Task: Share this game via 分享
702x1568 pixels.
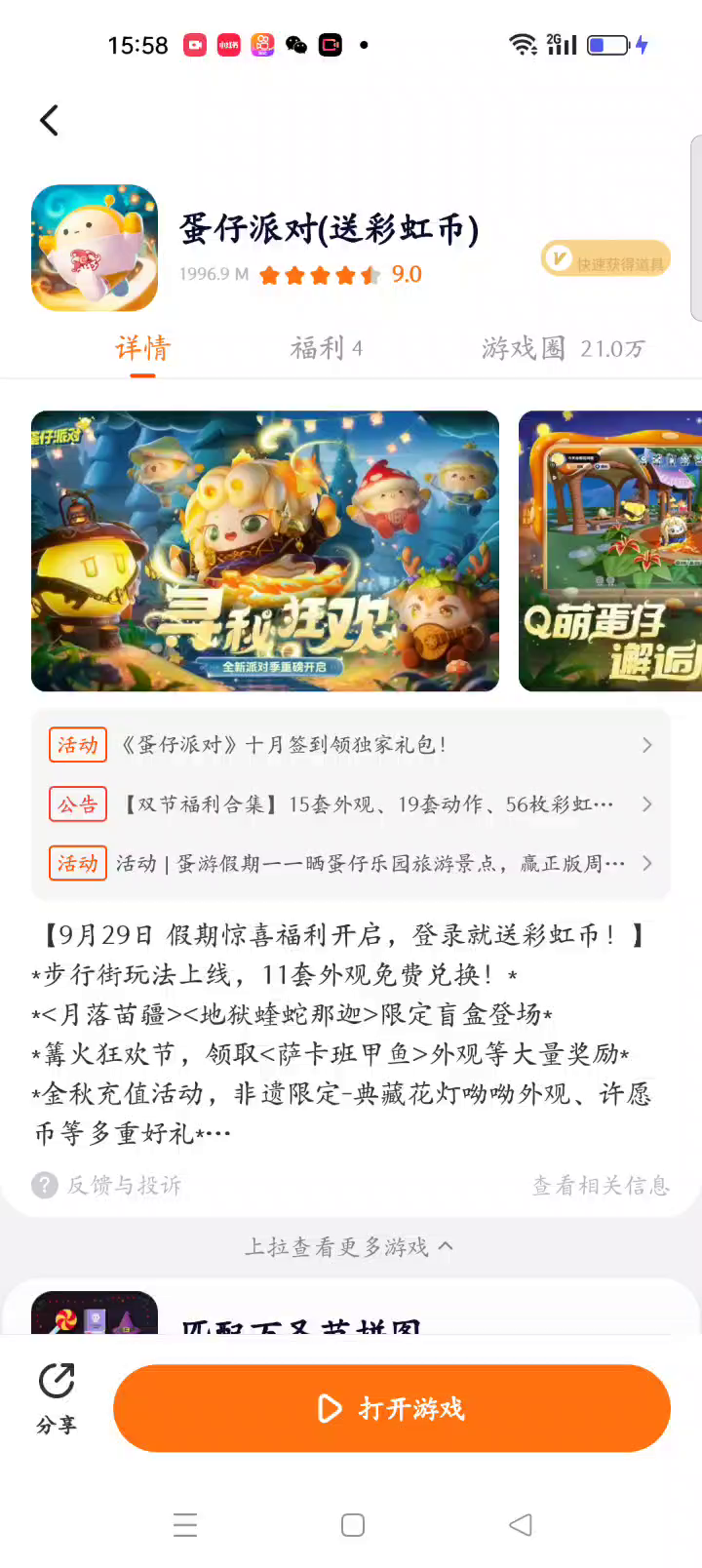Action: (x=57, y=1398)
